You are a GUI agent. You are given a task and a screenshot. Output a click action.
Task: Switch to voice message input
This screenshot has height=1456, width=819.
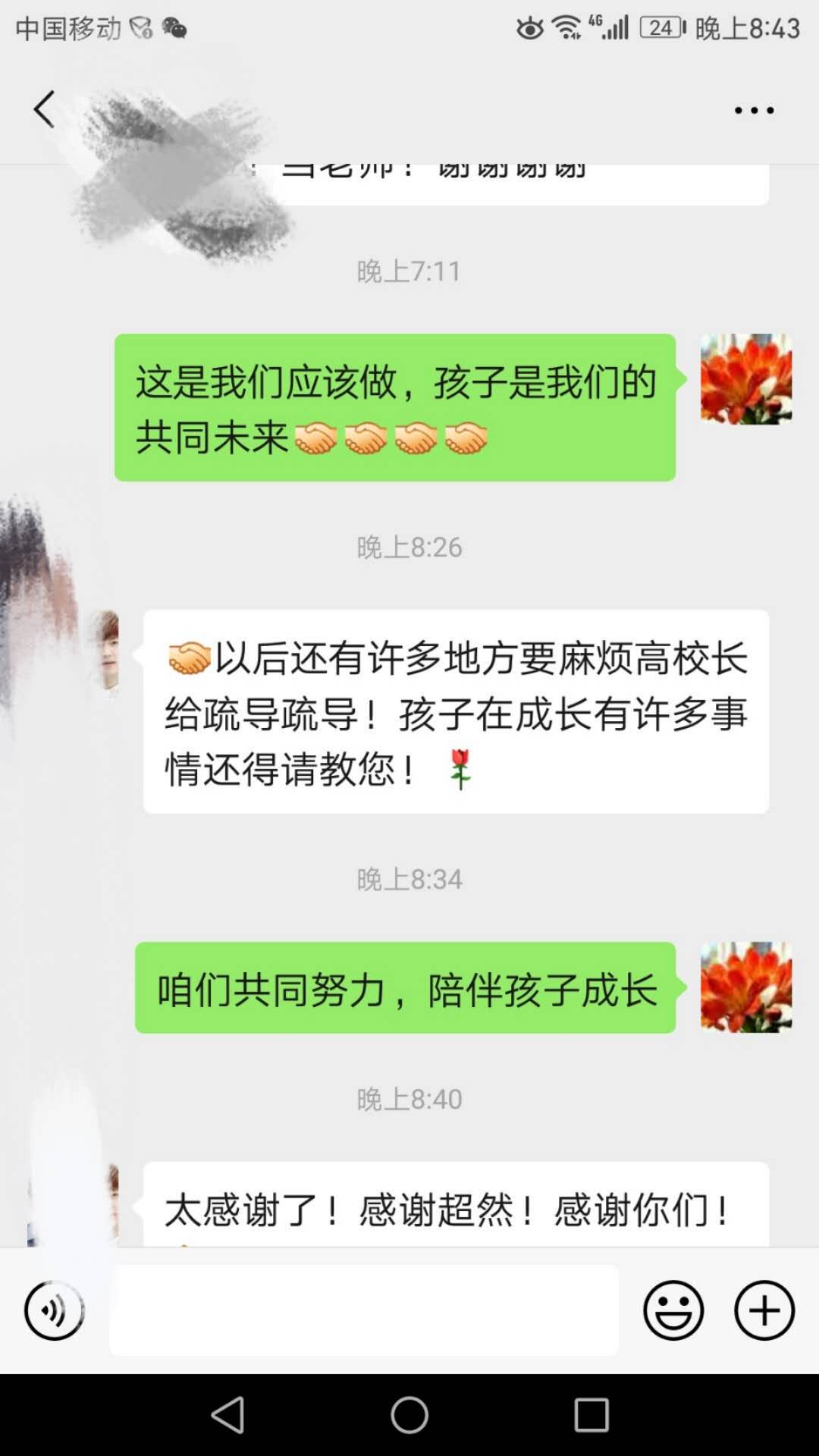[54, 1310]
